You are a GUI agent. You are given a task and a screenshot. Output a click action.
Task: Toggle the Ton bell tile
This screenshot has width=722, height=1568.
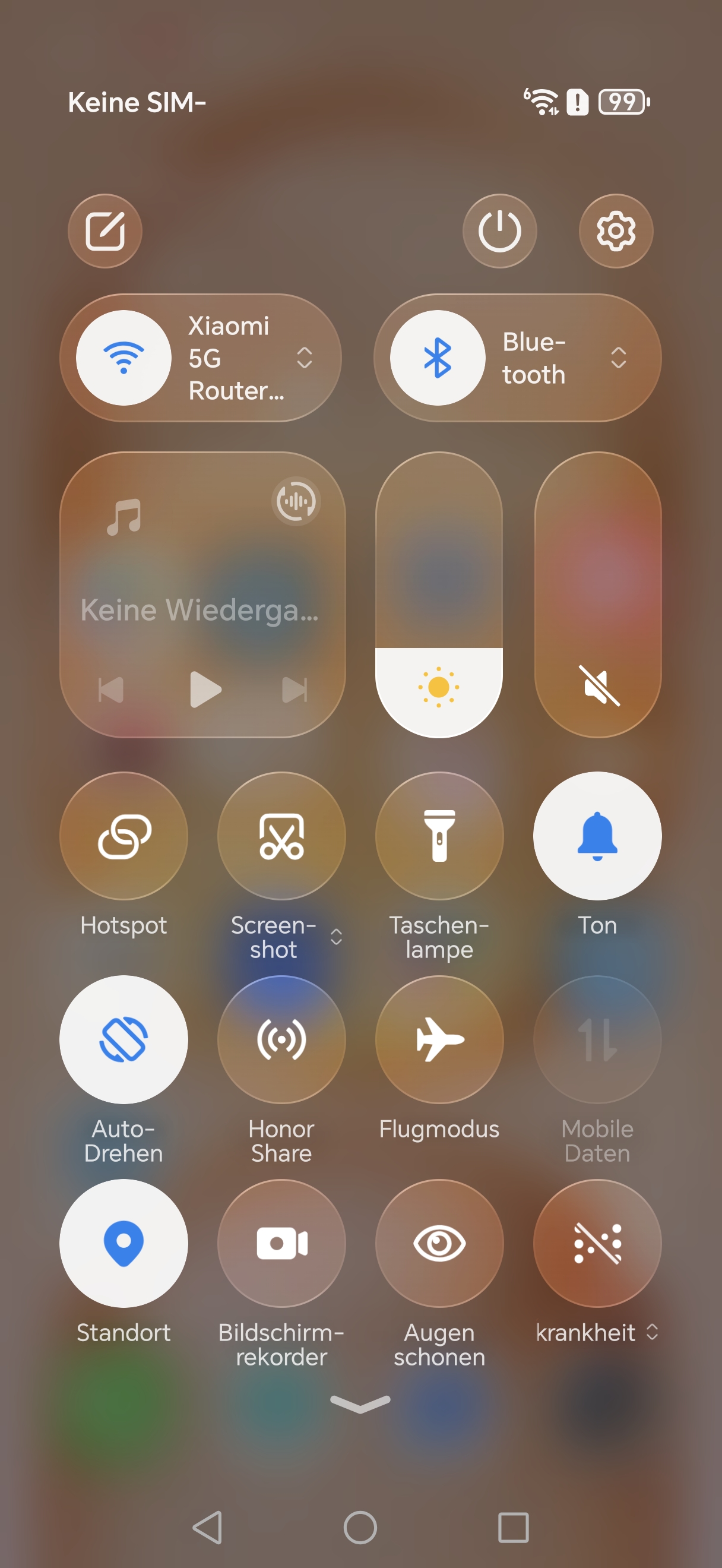[597, 836]
